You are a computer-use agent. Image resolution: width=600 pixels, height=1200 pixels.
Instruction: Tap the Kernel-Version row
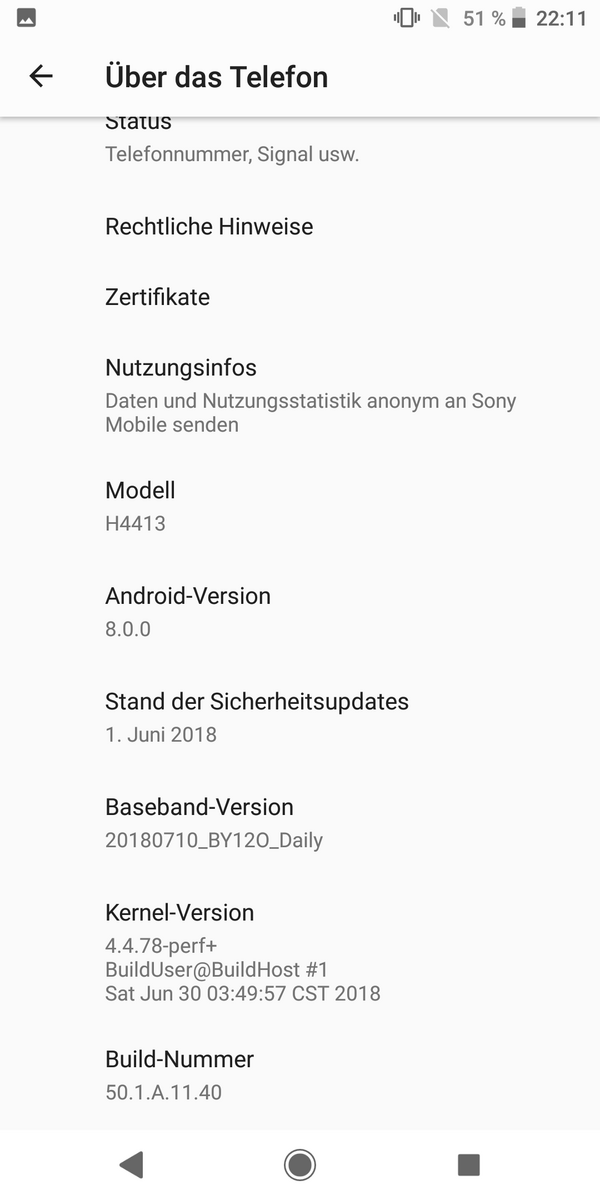pos(300,951)
